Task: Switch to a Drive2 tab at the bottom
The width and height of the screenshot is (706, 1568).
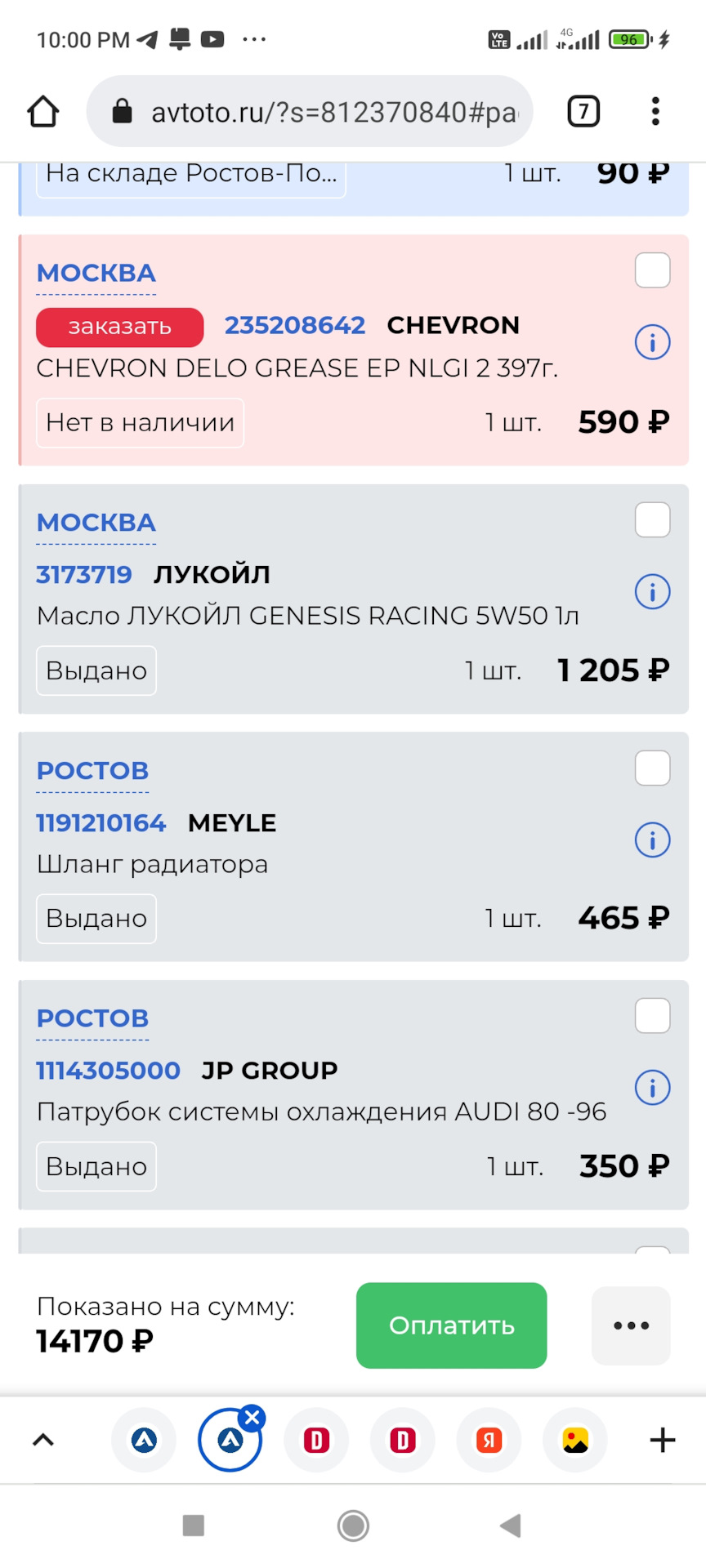Action: (x=316, y=1440)
